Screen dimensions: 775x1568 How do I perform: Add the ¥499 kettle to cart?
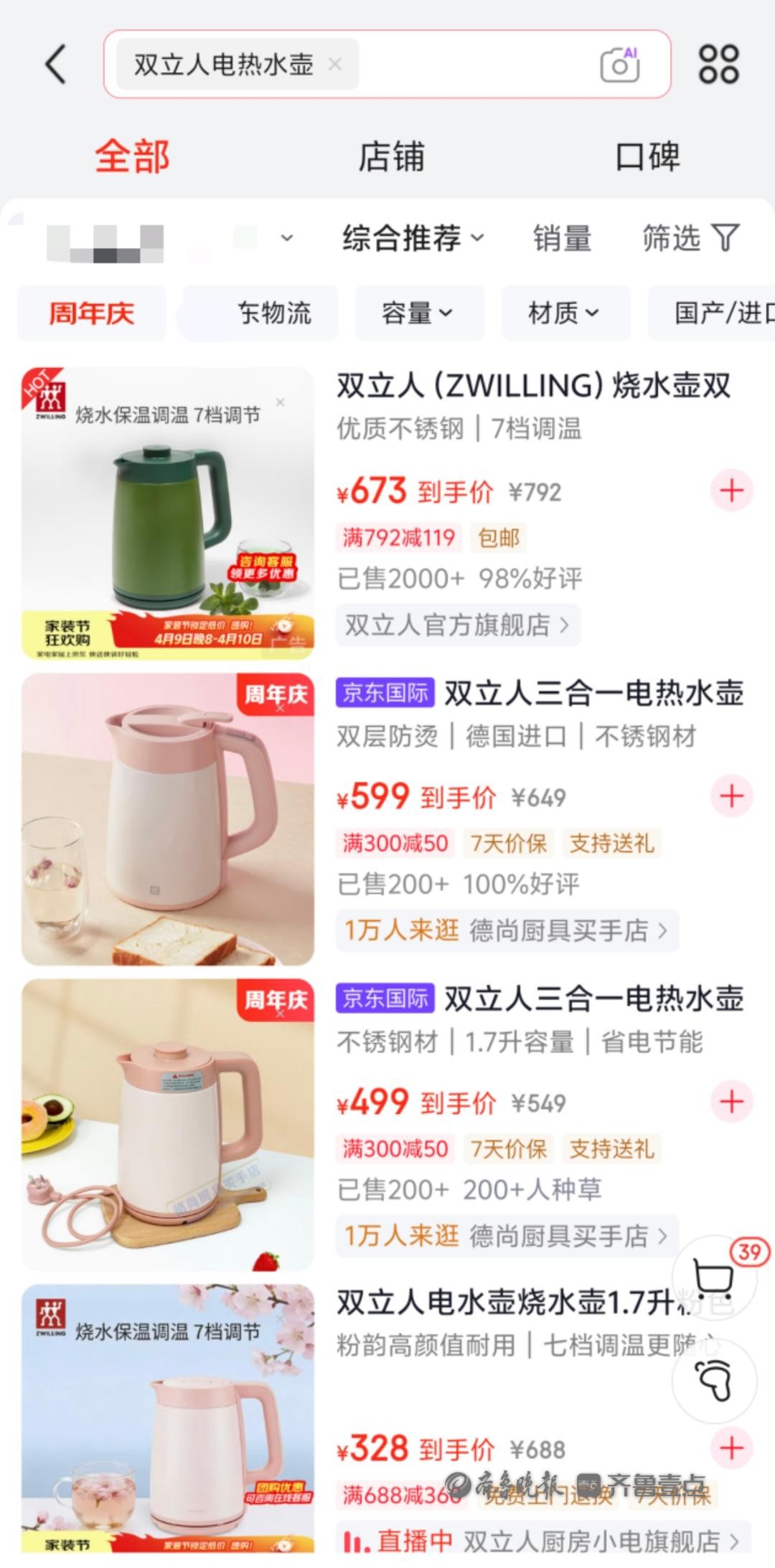731,1102
